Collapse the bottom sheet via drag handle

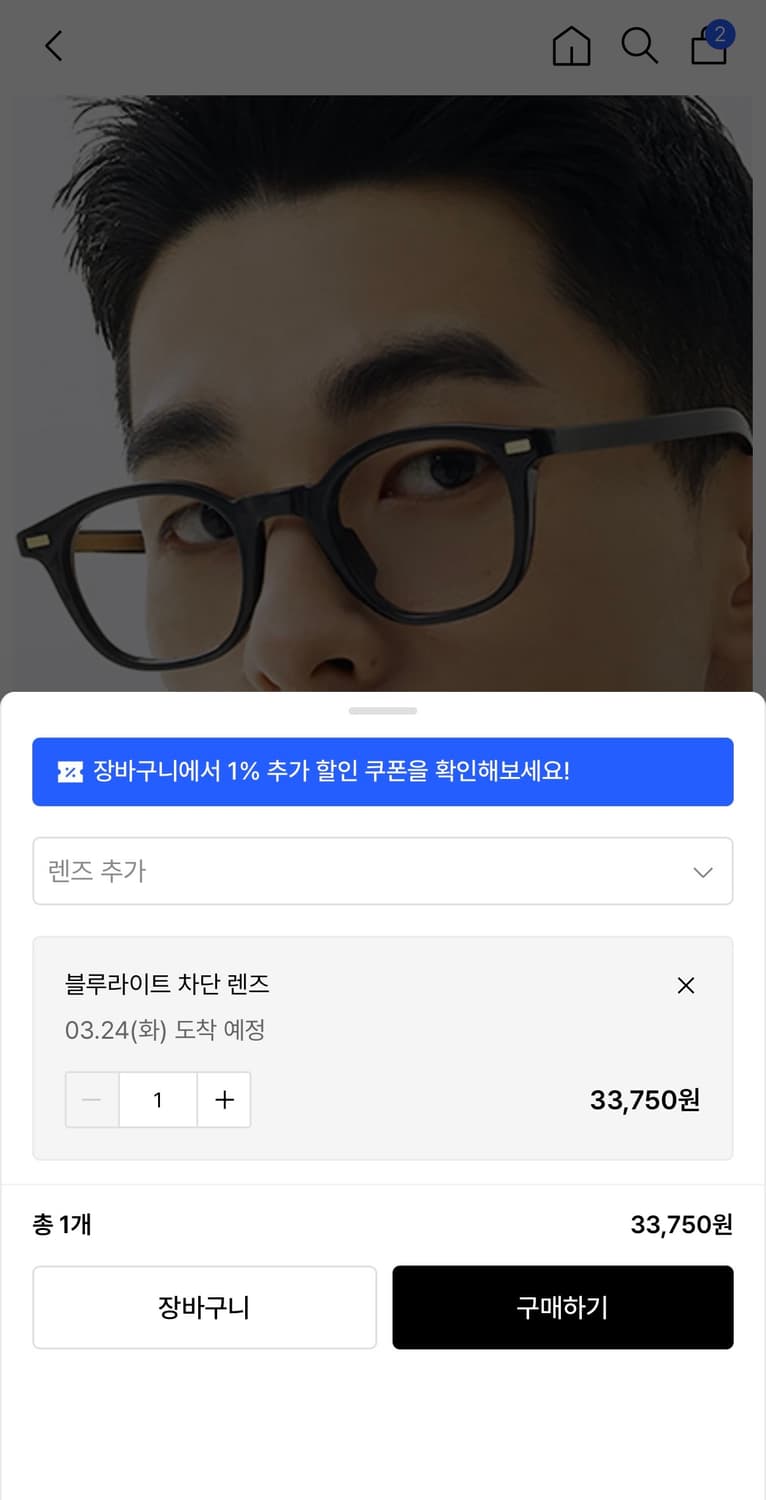[383, 711]
